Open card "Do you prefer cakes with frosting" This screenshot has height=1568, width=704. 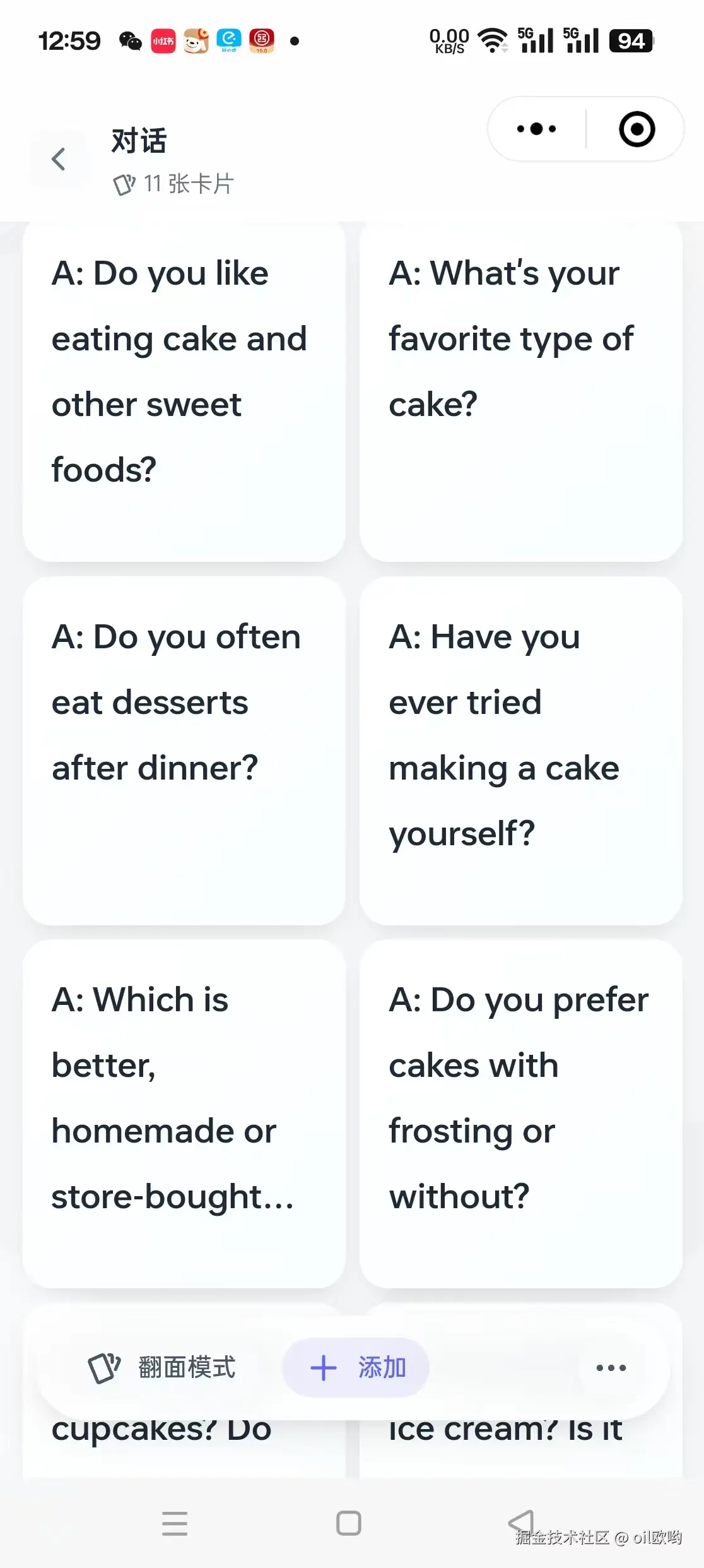click(x=520, y=1114)
